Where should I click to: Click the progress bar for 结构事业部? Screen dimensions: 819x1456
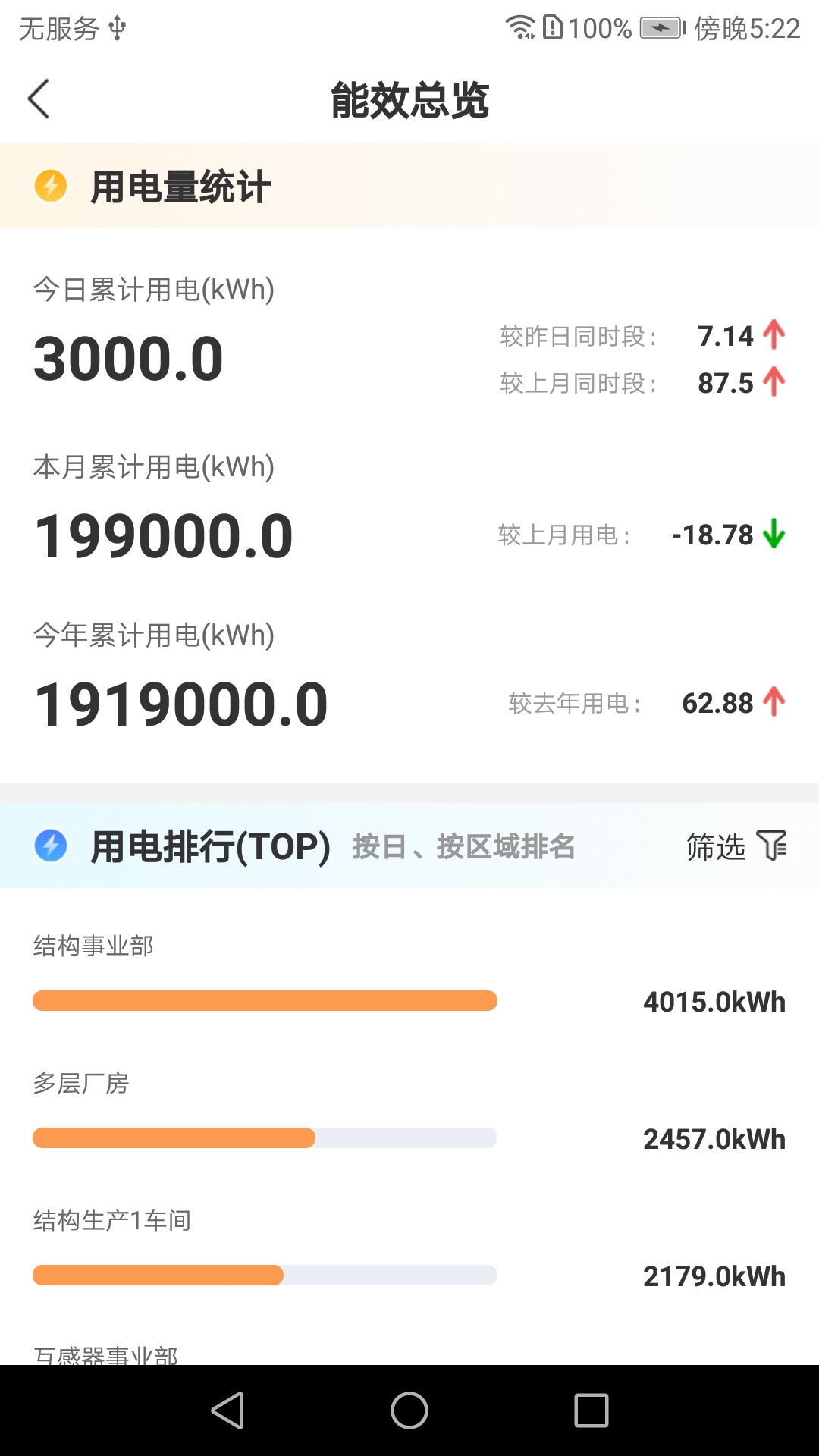point(264,1000)
